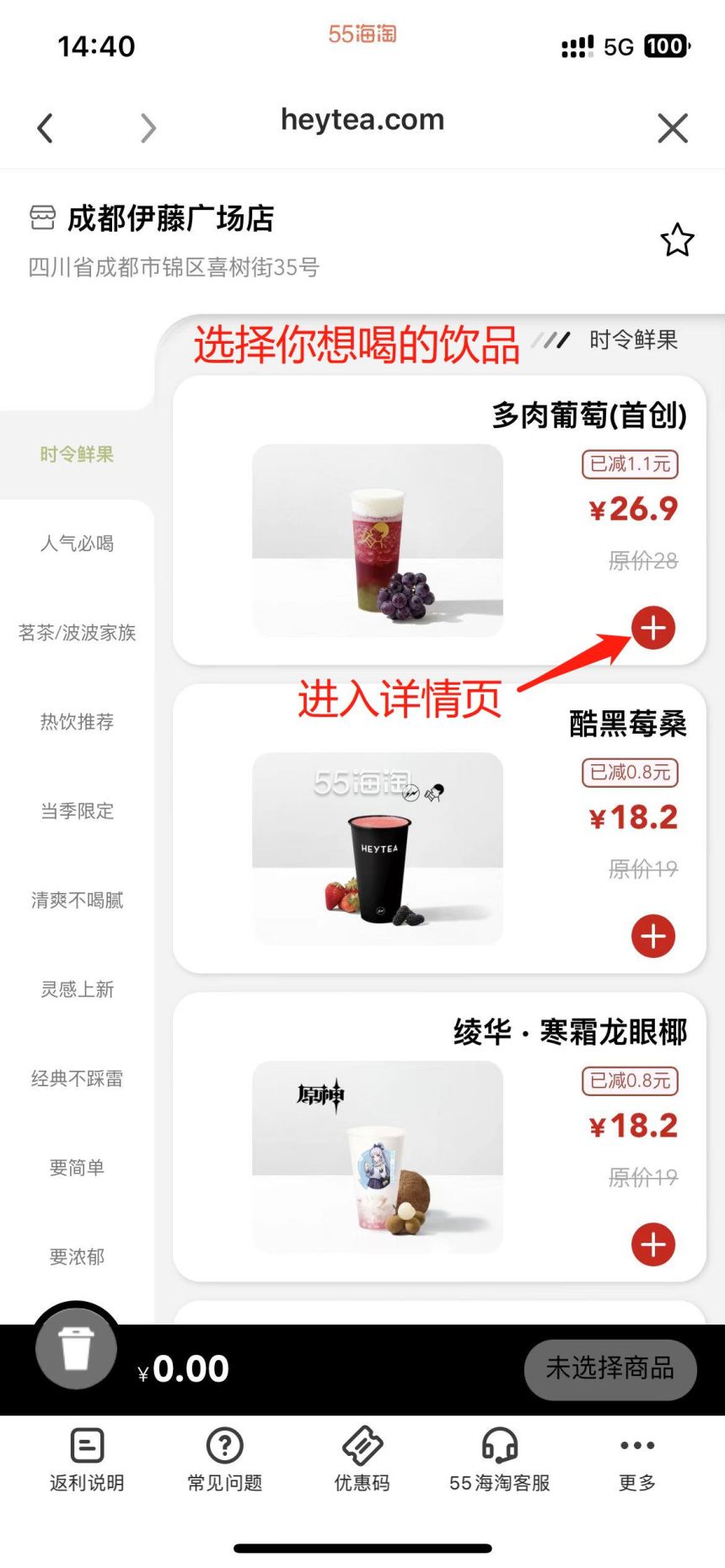Open the 更多 menu
The image size is (725, 1568).
point(636,1459)
